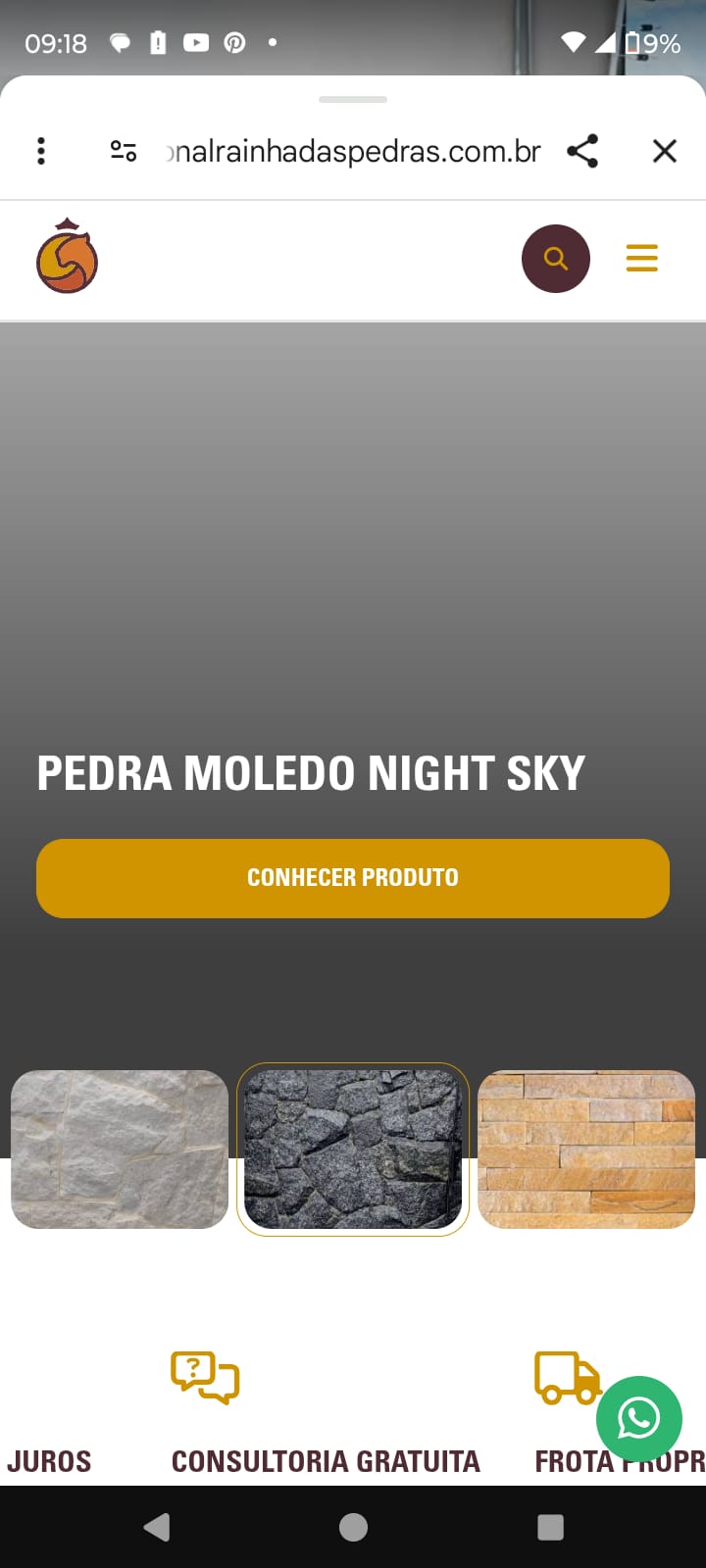Tap the Android home navigation circle

click(353, 1526)
